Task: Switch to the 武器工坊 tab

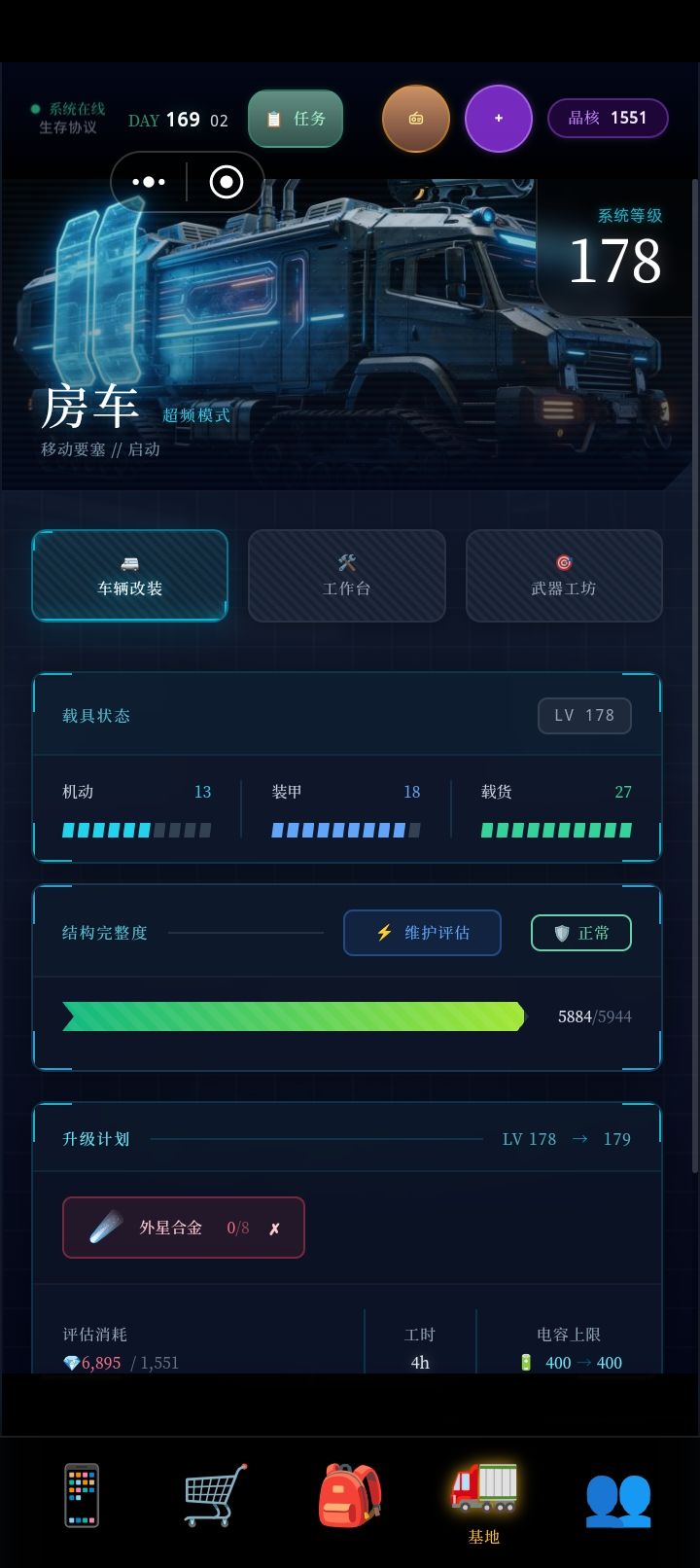Action: (x=564, y=575)
